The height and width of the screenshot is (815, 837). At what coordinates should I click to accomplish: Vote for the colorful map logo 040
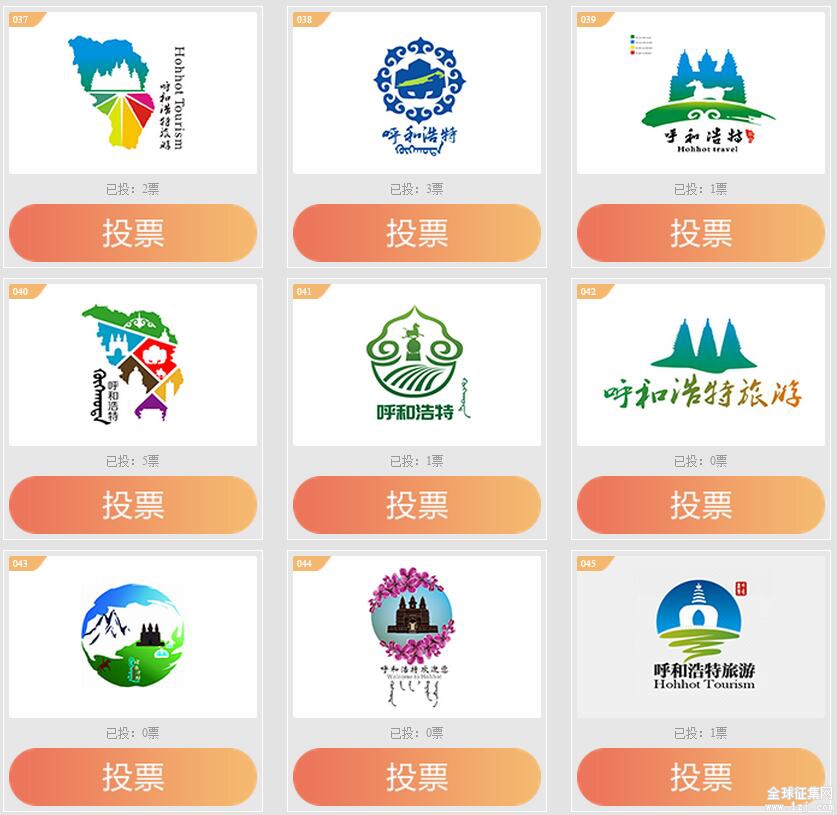point(133,505)
